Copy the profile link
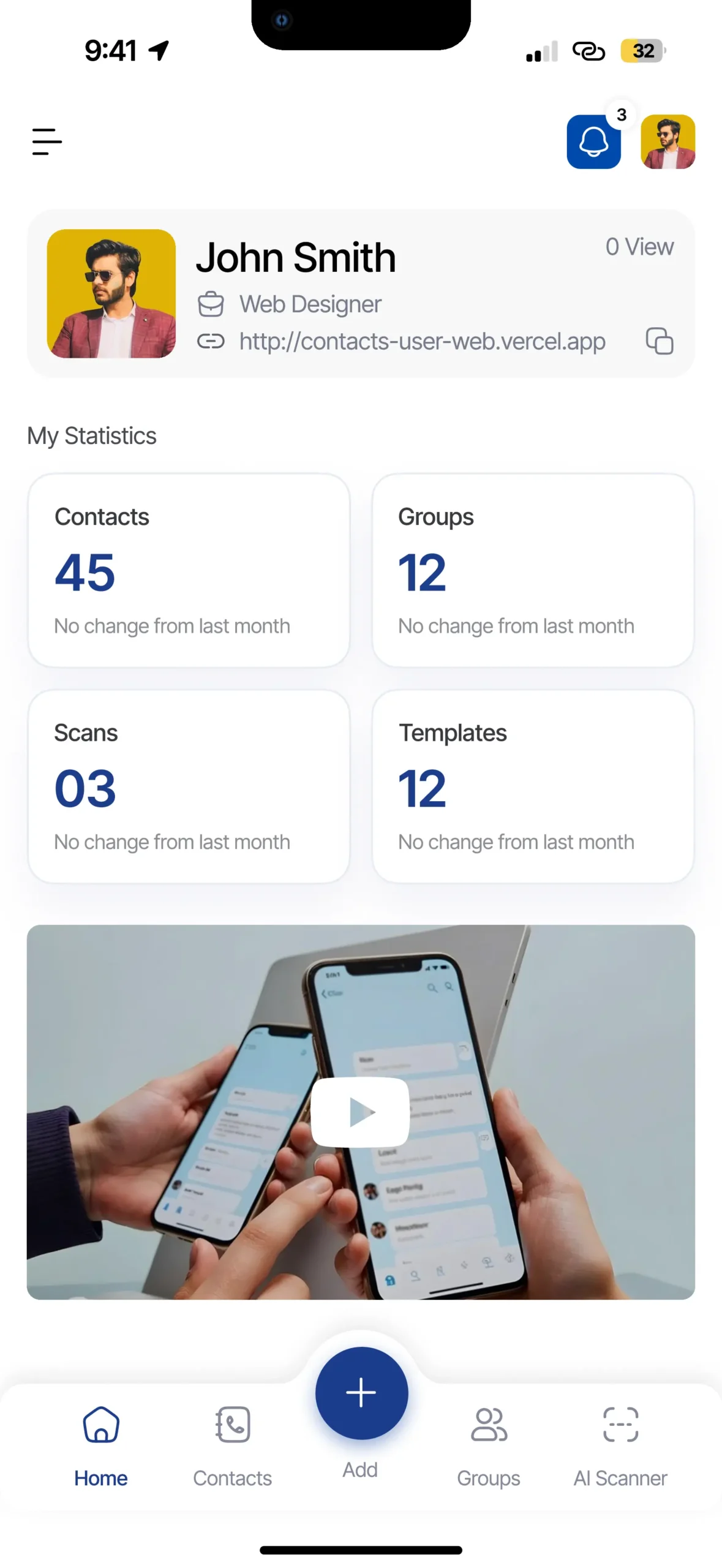 click(x=659, y=341)
